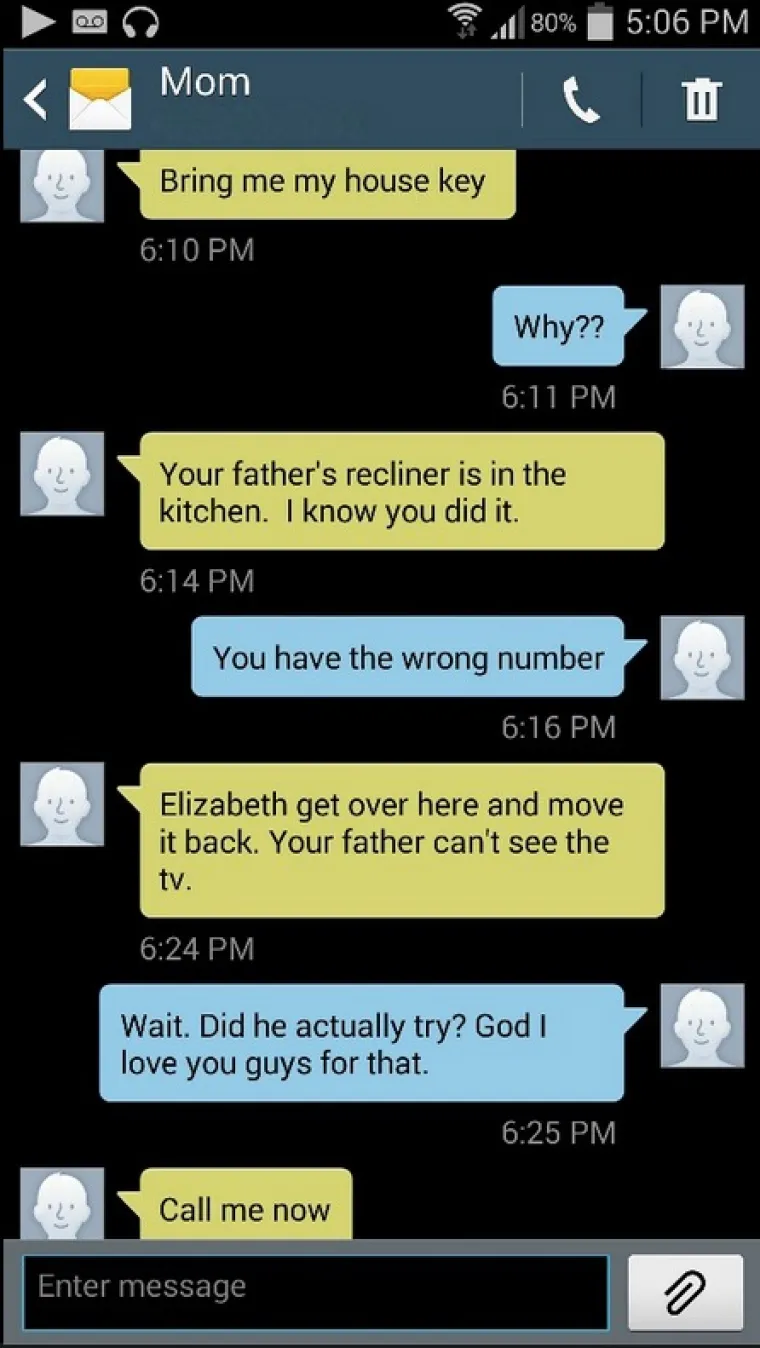Screen dimensions: 760x1348
Task: Call Mom using the phone icon
Action: coord(582,100)
